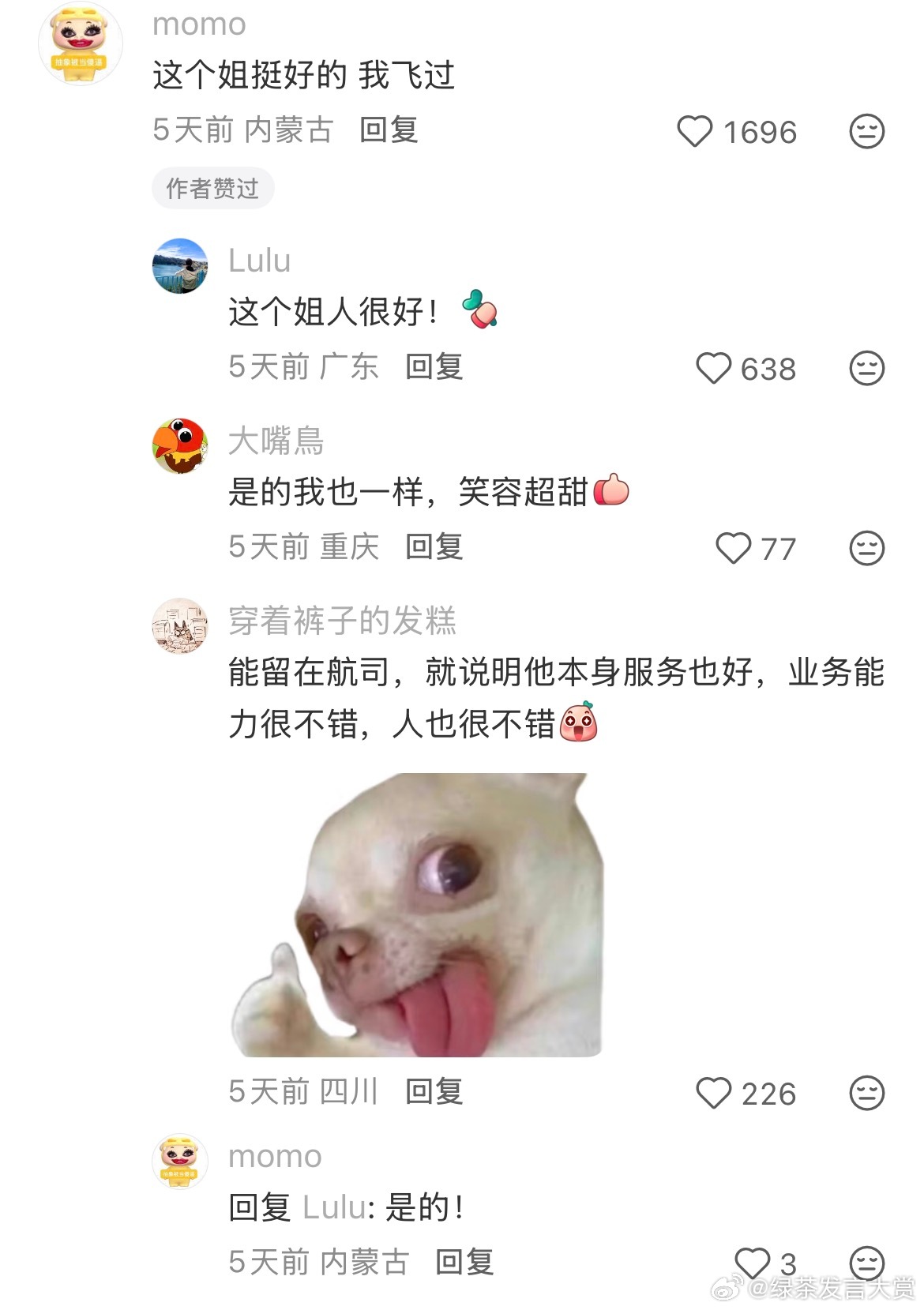Reply to 大嘴鳥's comment

(434, 547)
